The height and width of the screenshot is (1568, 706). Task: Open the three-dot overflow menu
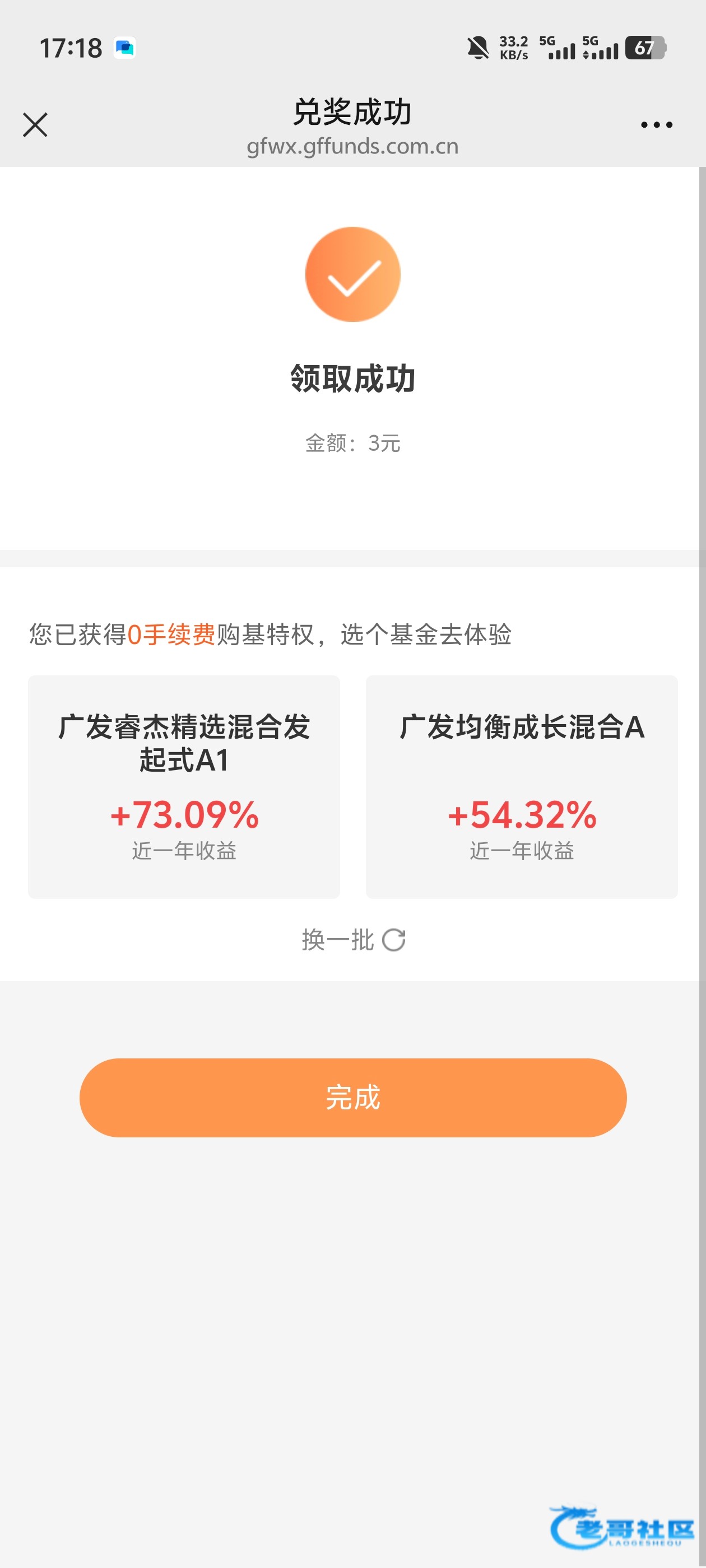point(656,125)
